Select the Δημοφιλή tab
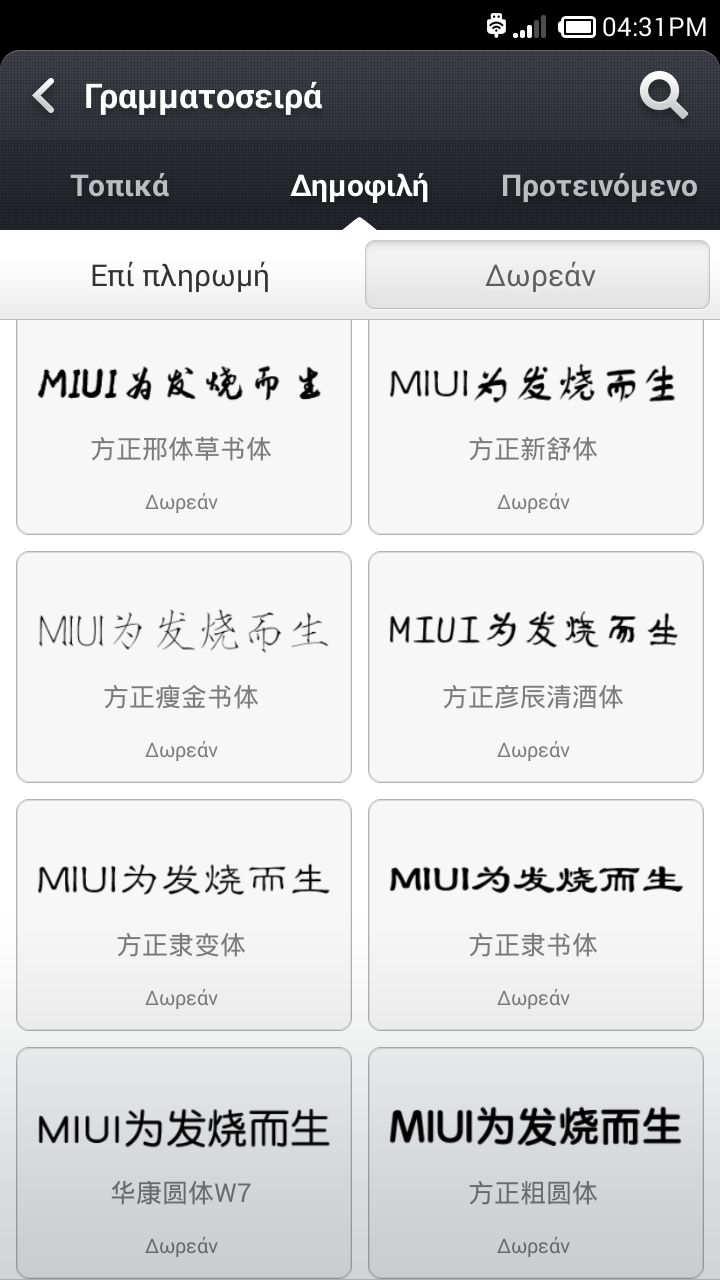The image size is (720, 1280). pos(359,186)
